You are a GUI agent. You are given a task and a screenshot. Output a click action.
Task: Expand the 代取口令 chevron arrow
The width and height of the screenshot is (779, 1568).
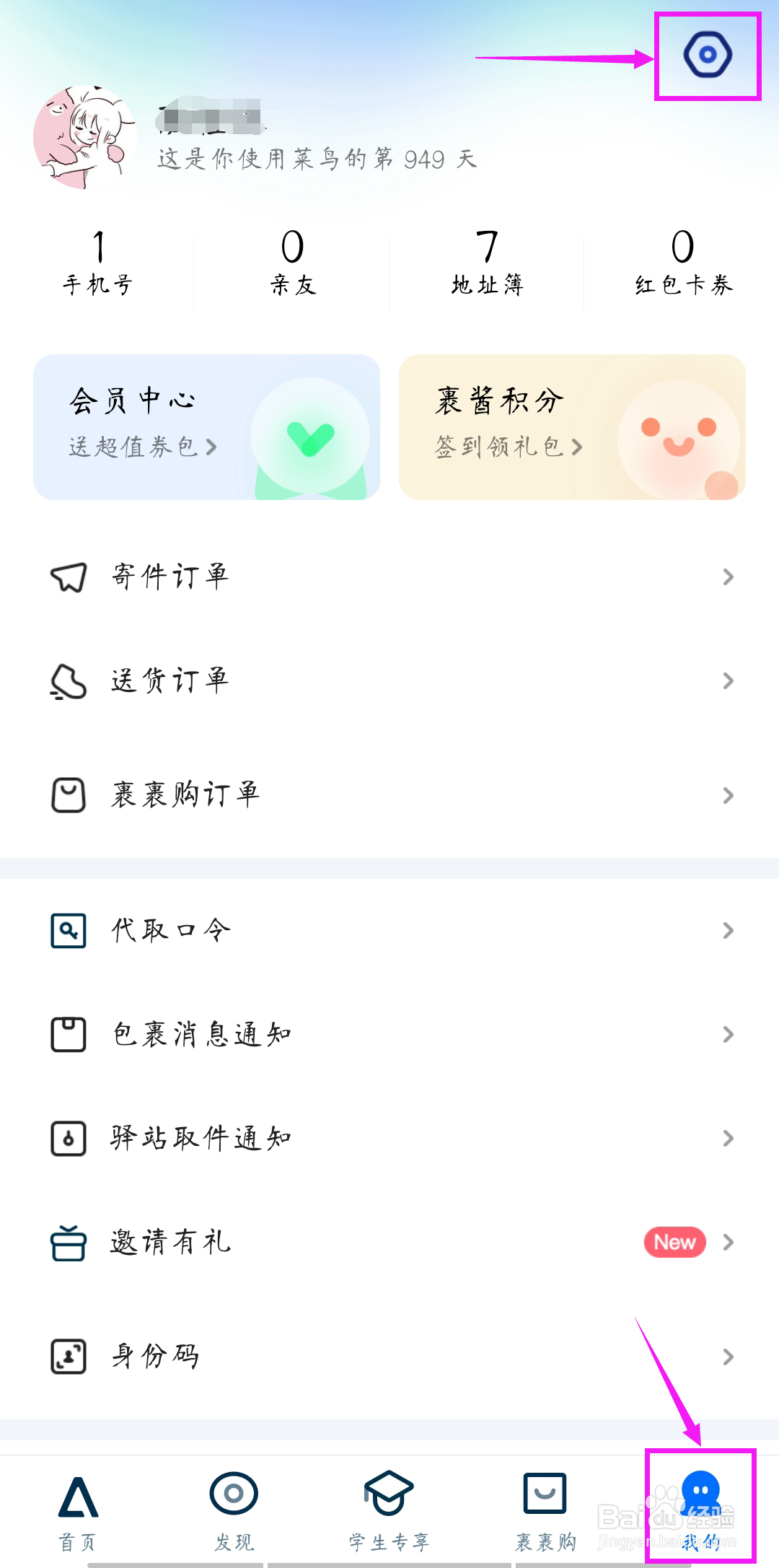(726, 930)
